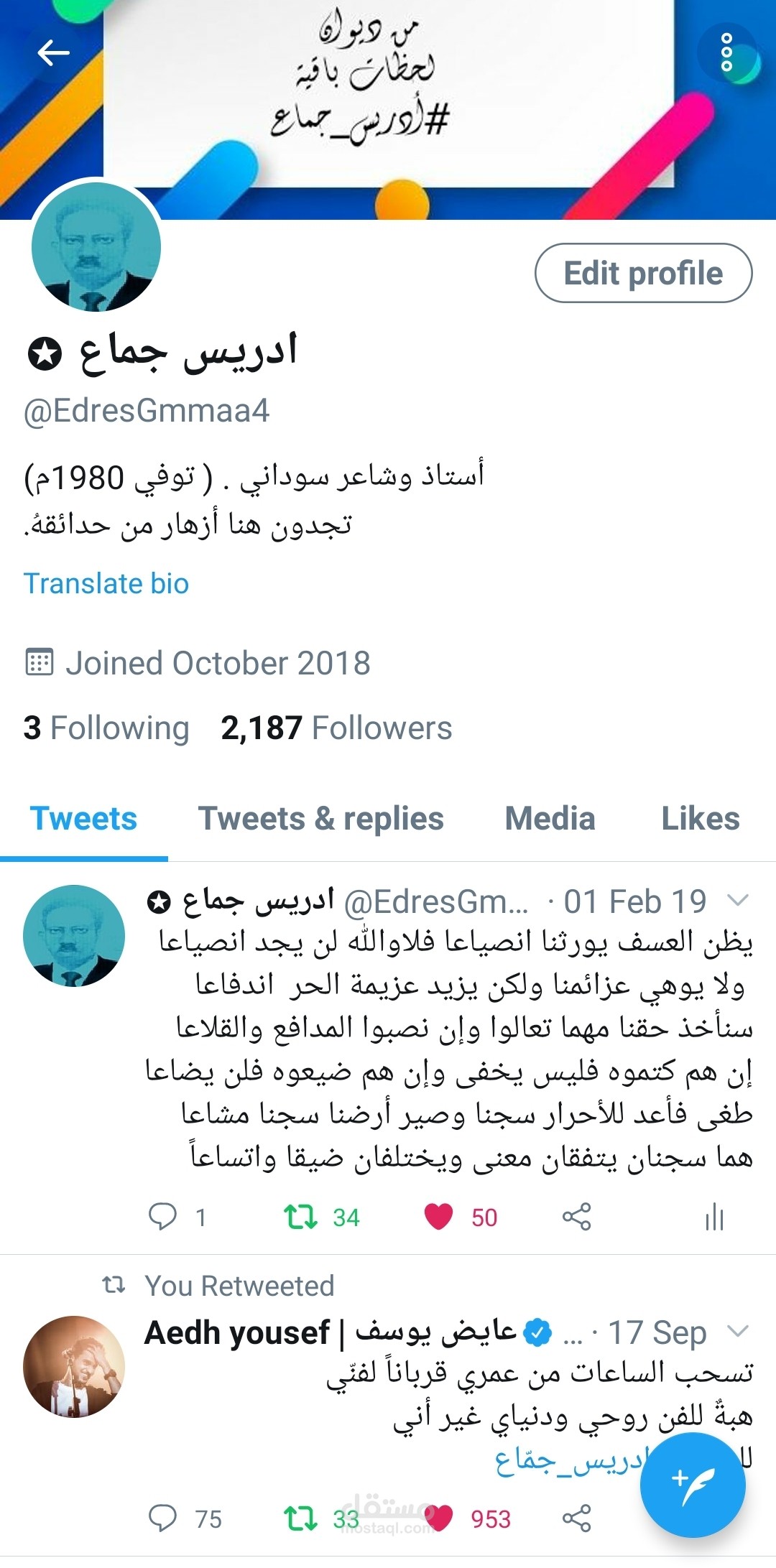
Task: Retweet the 01 Feb 19 tweet
Action: pos(300,1217)
